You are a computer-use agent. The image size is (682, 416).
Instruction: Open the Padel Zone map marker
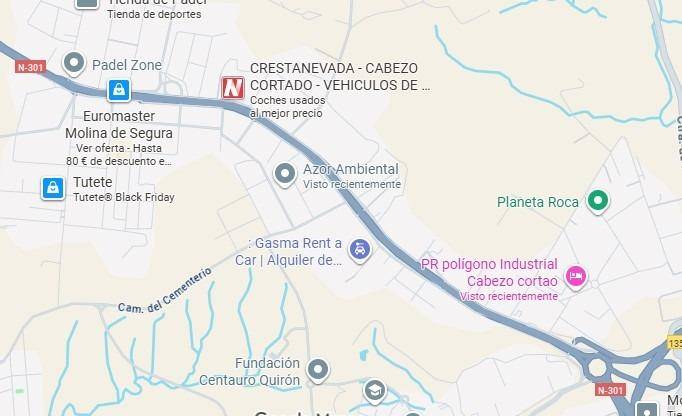click(73, 64)
